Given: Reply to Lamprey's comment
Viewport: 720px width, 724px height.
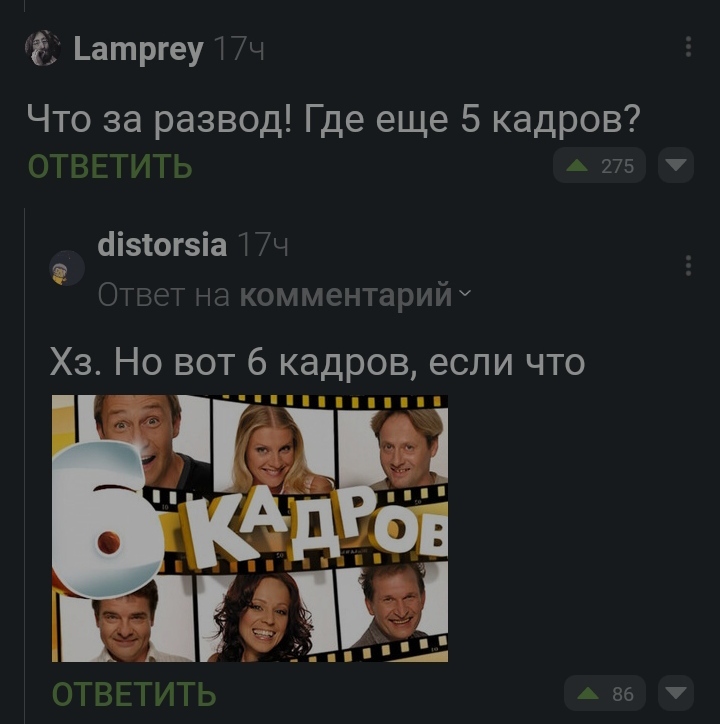Looking at the screenshot, I should pyautogui.click(x=110, y=167).
